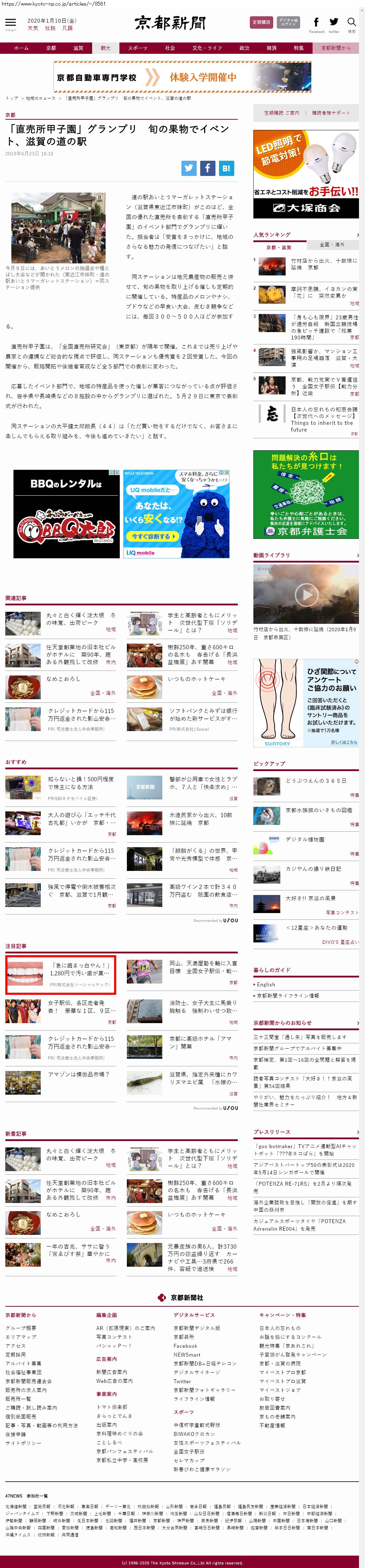Open the search magnifier icon
The height and width of the screenshot is (1568, 365).
pyautogui.click(x=352, y=23)
